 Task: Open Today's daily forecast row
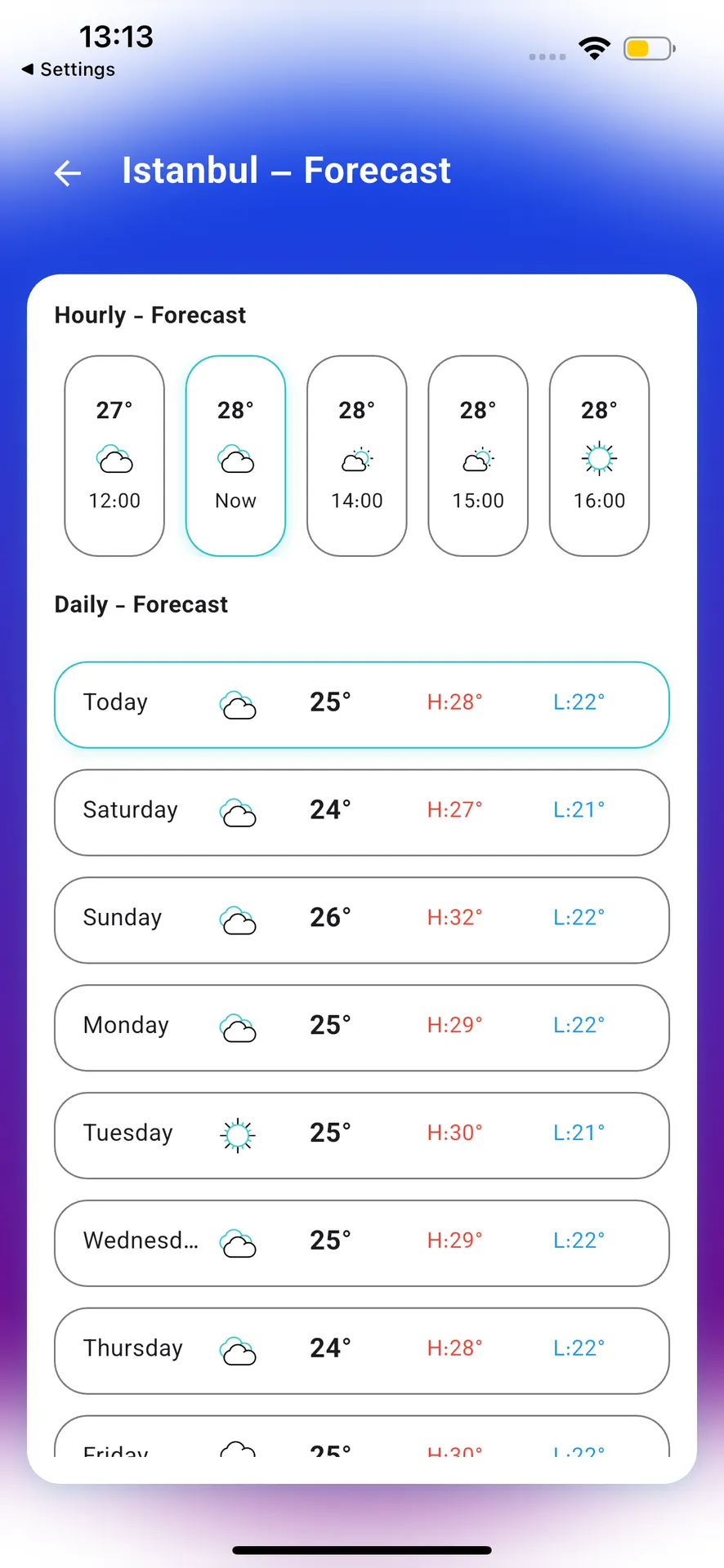point(362,704)
